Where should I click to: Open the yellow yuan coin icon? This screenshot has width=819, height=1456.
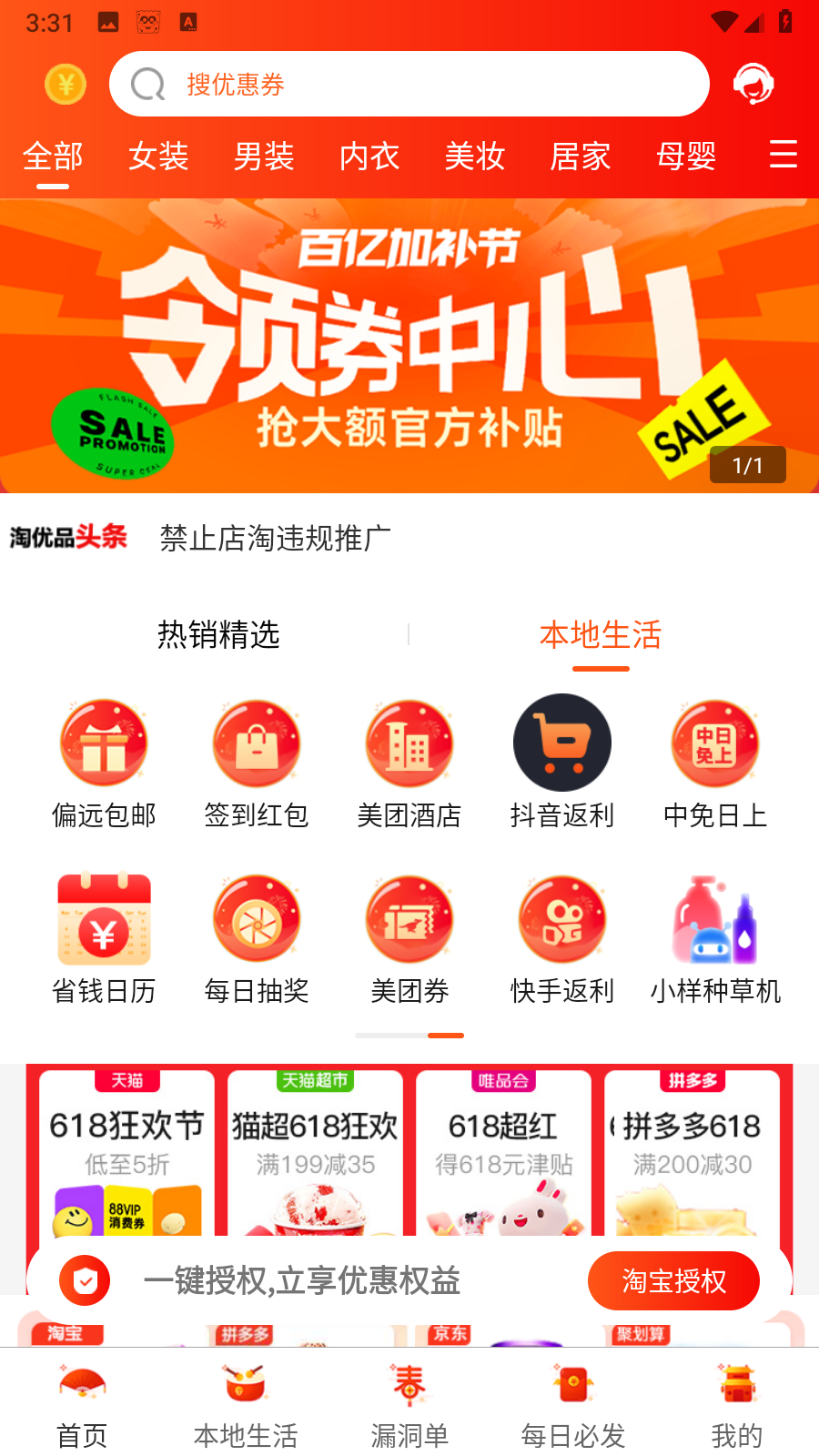pos(66,85)
